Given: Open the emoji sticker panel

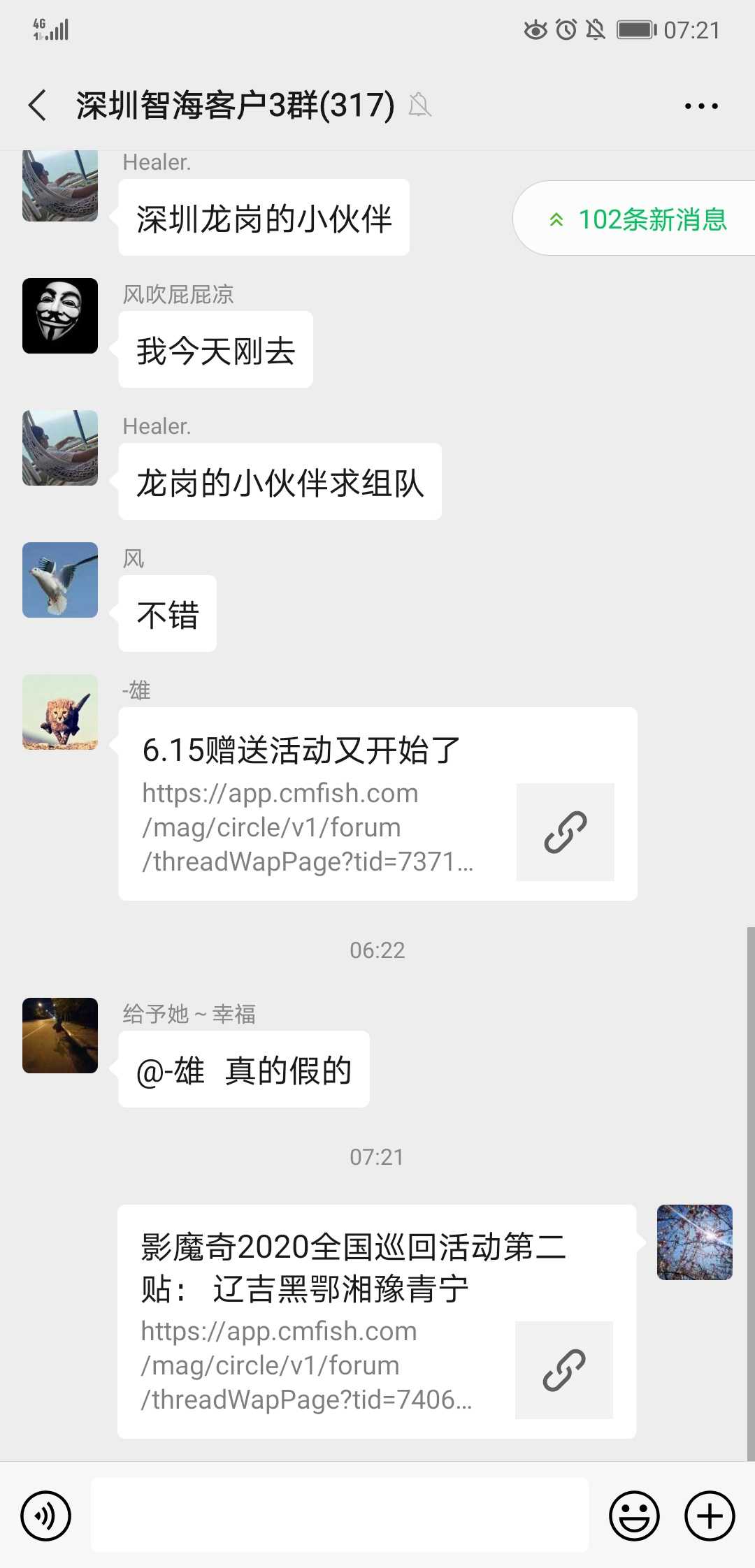Looking at the screenshot, I should pyautogui.click(x=634, y=1516).
